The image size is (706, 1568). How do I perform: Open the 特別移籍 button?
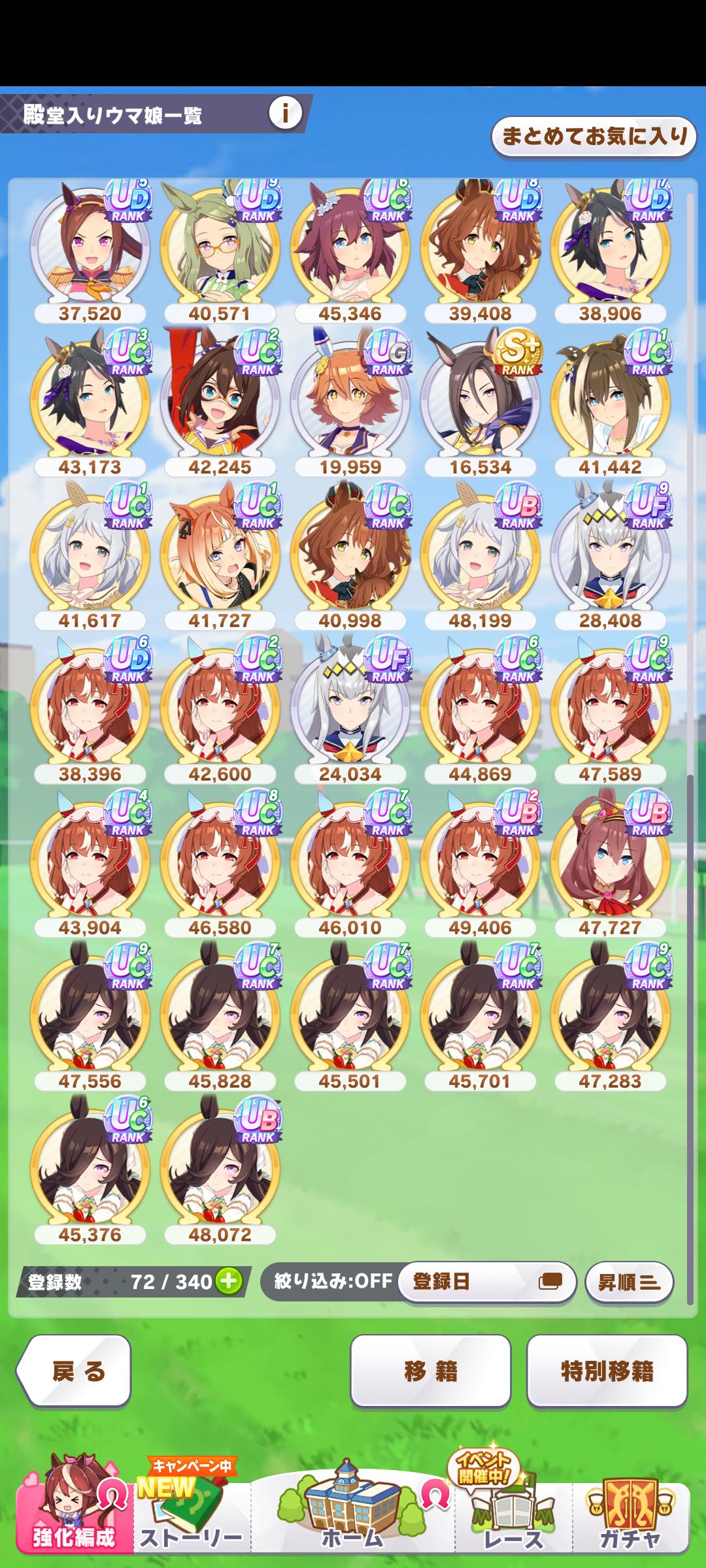click(x=607, y=1371)
